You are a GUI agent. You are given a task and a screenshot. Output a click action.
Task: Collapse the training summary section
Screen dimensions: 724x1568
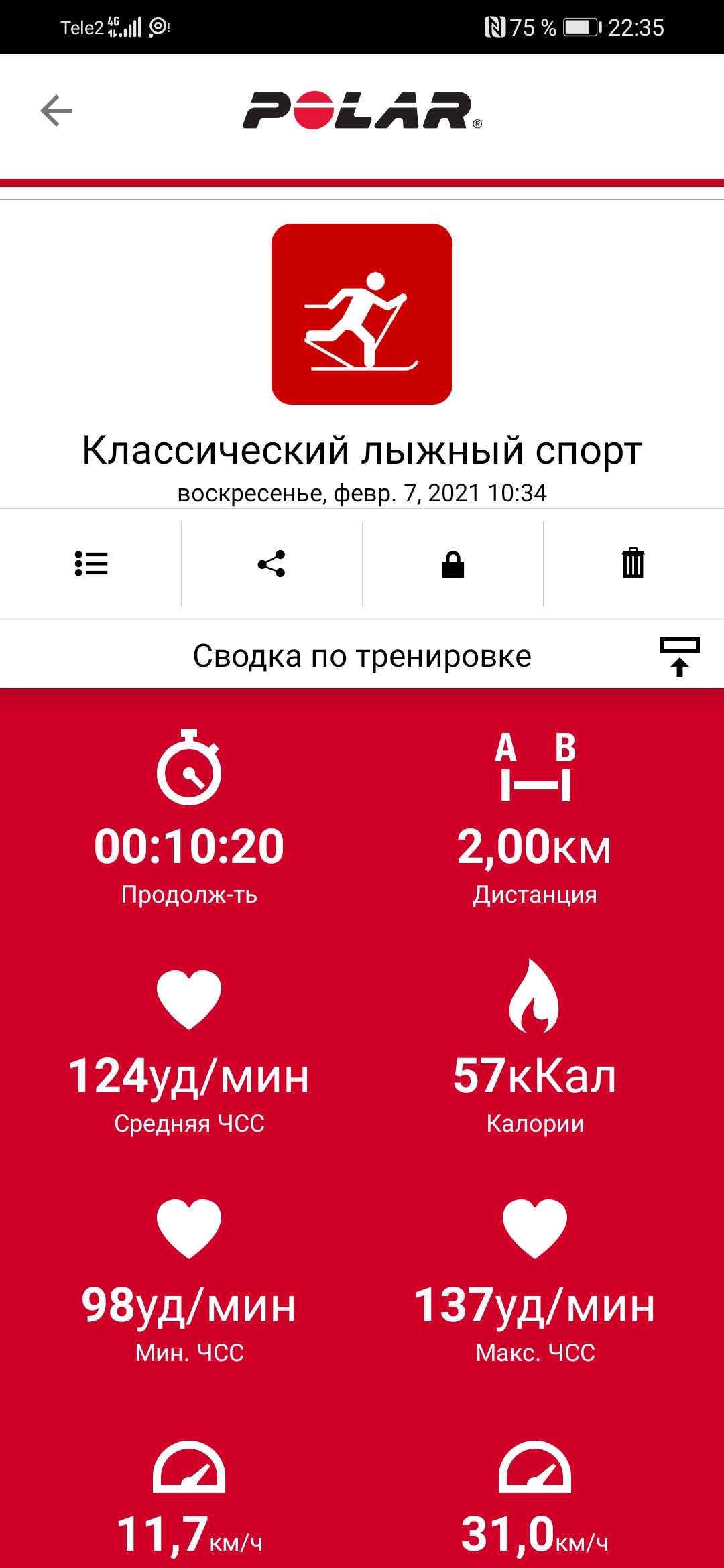point(679,657)
